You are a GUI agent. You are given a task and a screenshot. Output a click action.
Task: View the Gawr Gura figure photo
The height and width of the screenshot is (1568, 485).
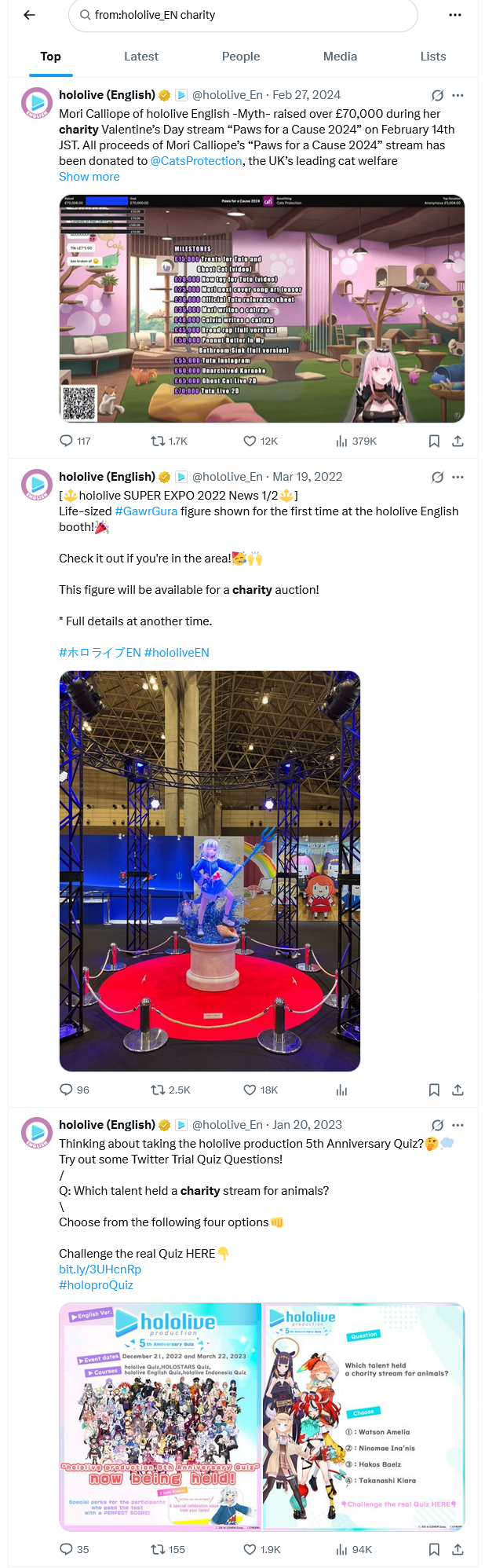[210, 870]
